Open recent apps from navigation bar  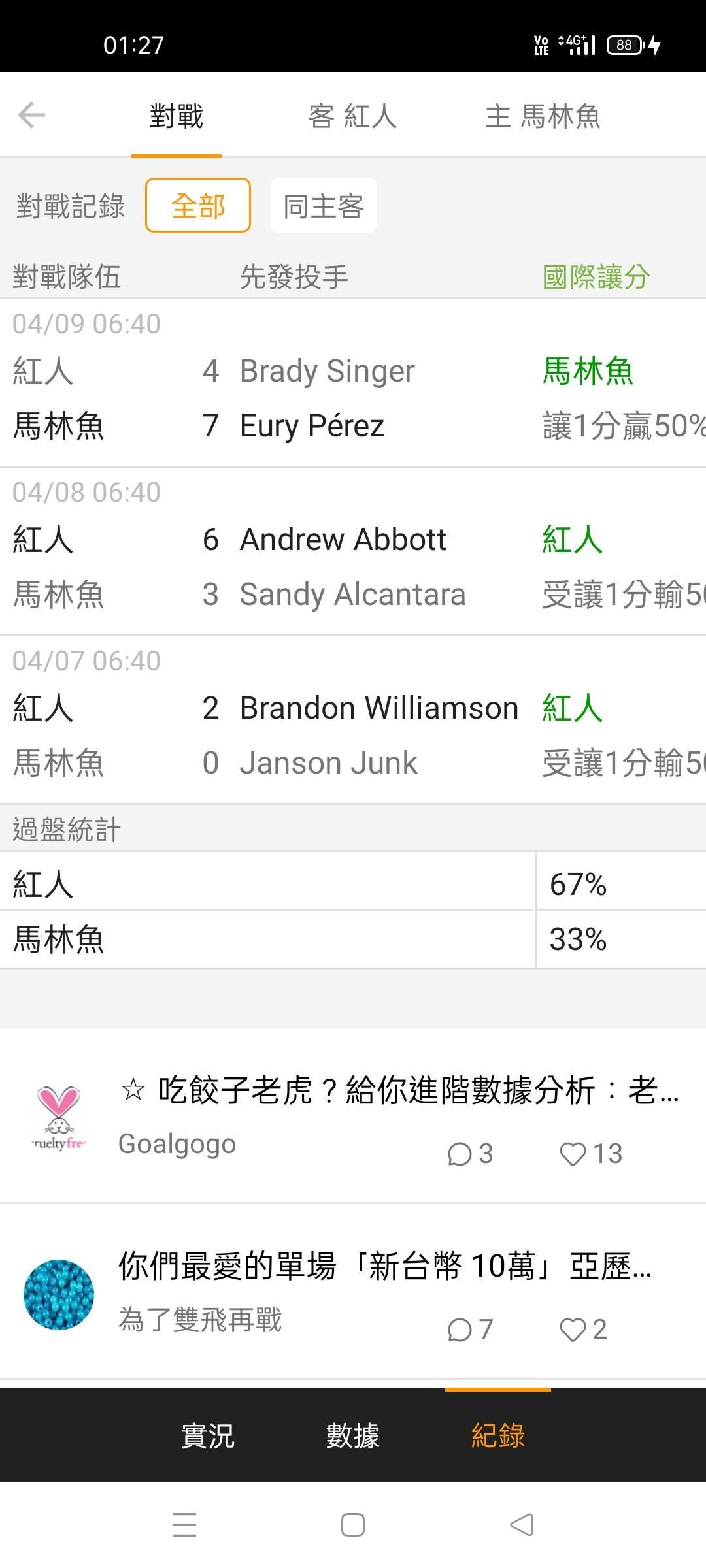click(x=184, y=1525)
